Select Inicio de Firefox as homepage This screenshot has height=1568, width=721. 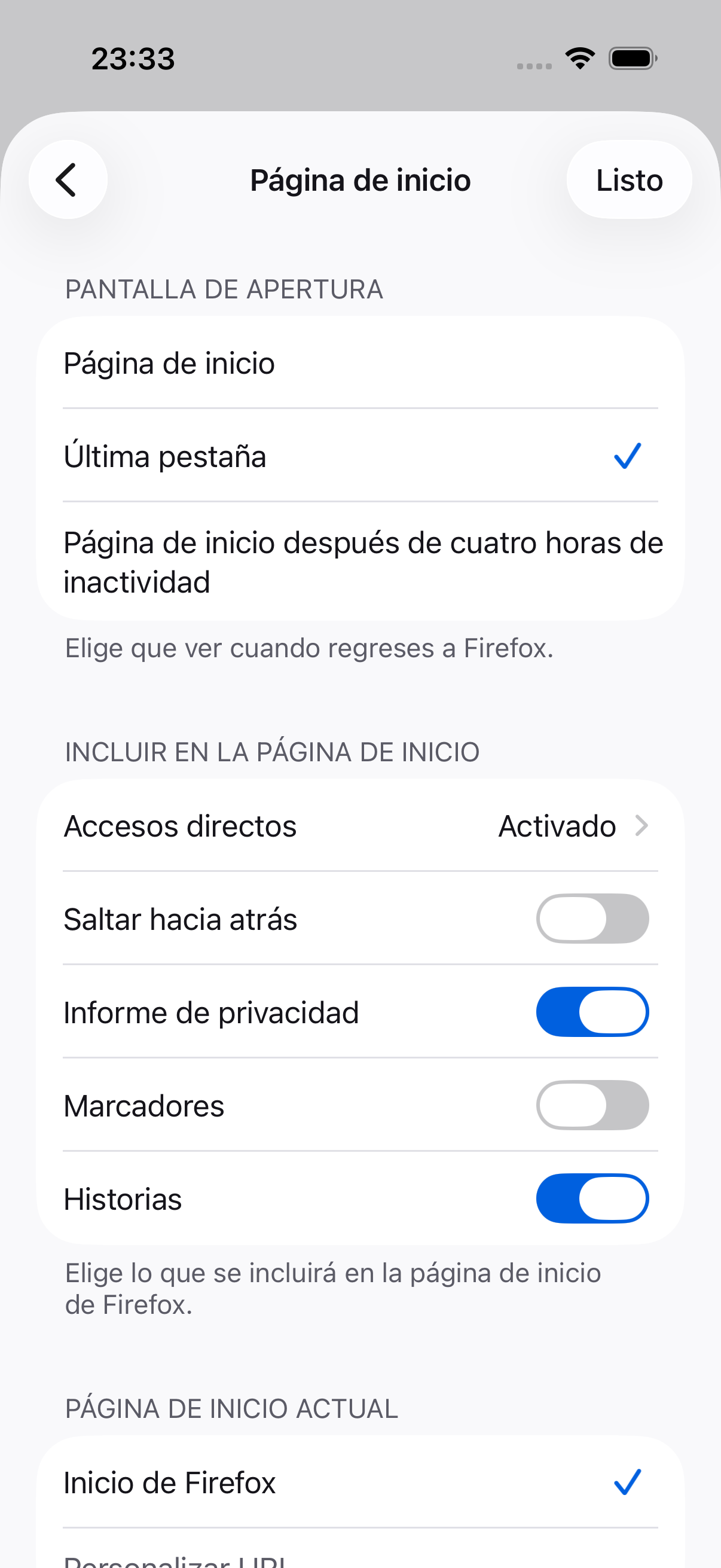[360, 1482]
